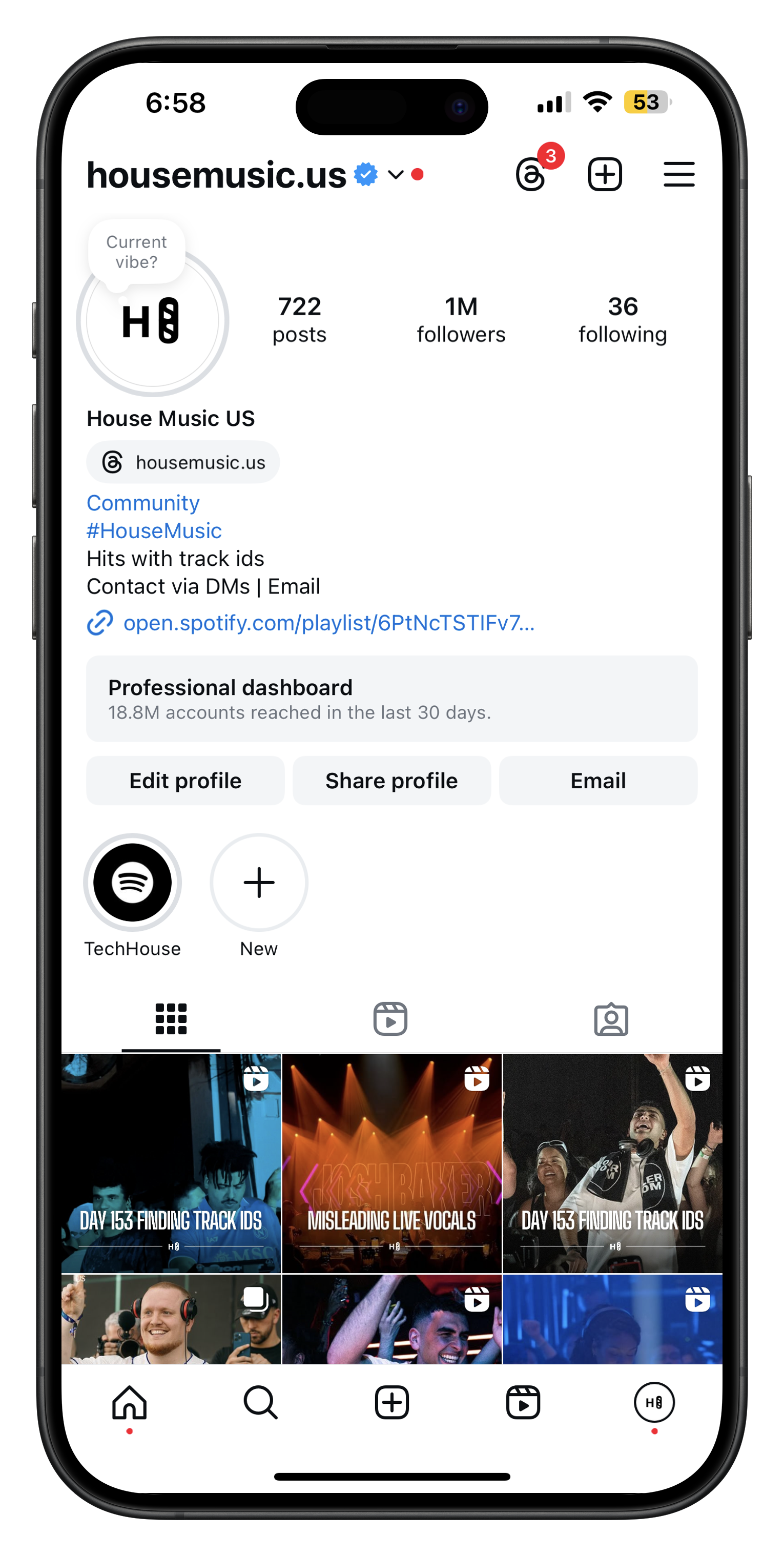Go to the Search tab in bottom bar

(260, 1402)
